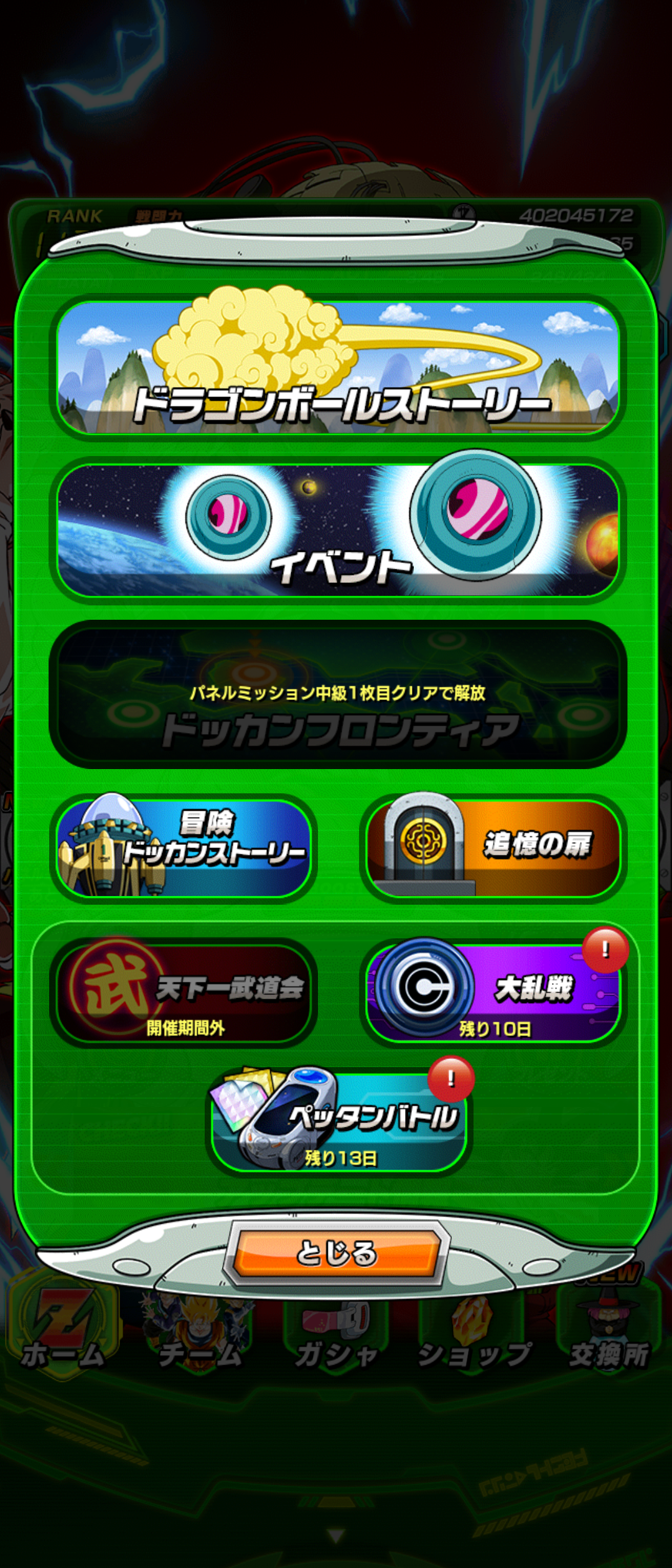Screen dimensions: 672x1568
Task: Open the イベント banner
Action: [338, 530]
